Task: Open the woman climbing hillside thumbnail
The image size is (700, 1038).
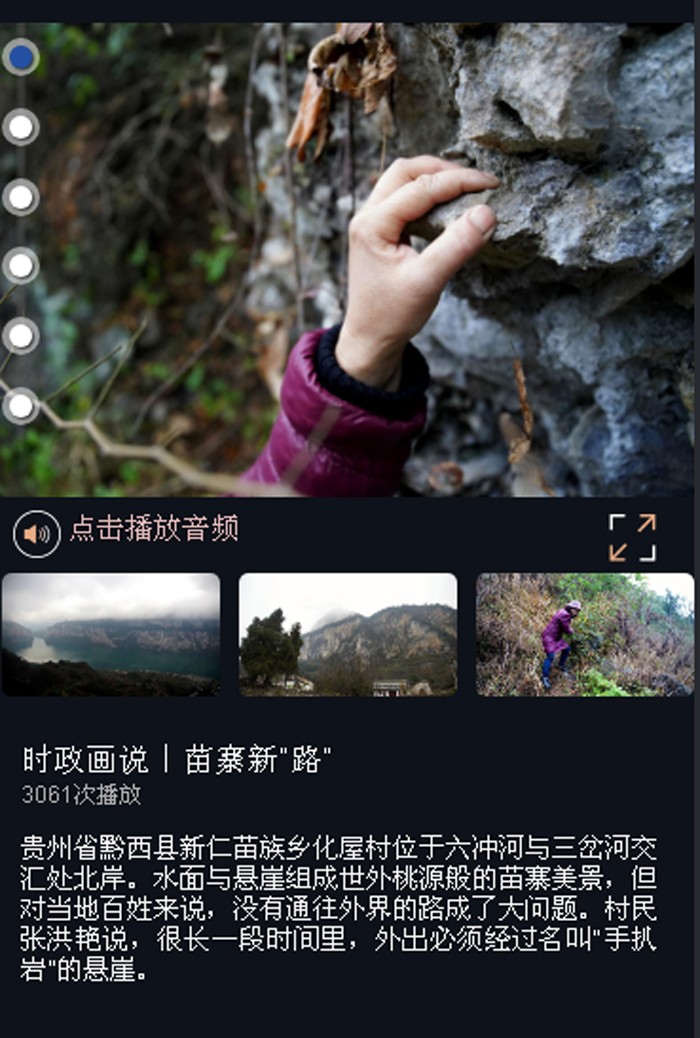Action: coord(585,634)
